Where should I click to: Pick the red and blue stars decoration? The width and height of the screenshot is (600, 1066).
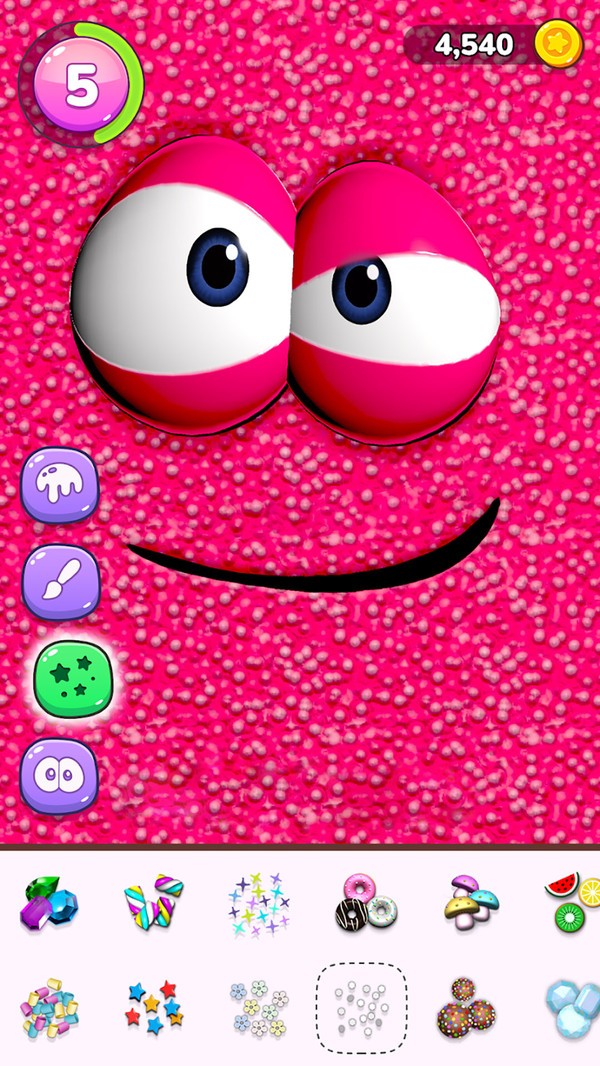[x=155, y=1003]
